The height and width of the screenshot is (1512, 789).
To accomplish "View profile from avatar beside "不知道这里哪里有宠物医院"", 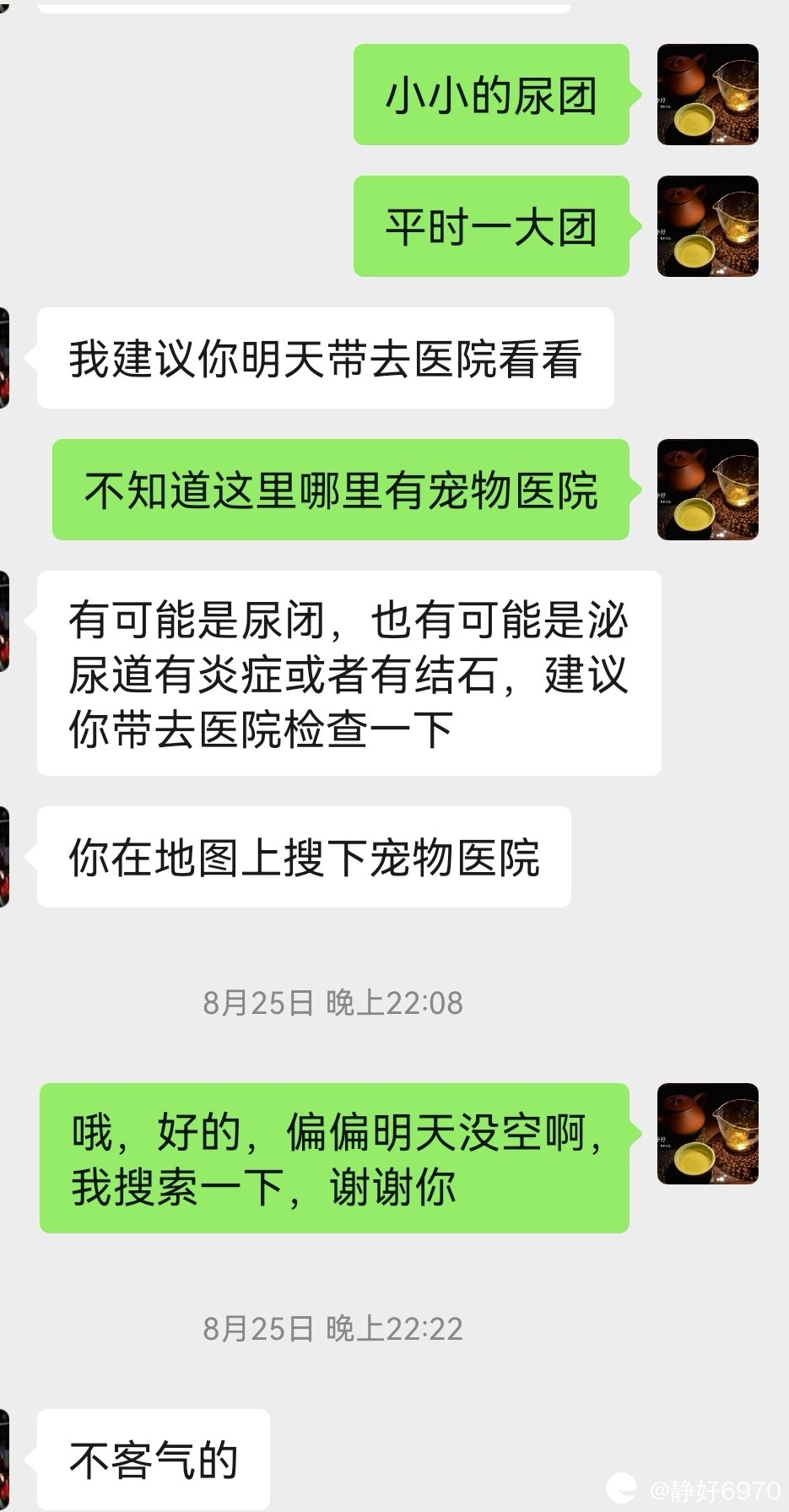I will (707, 490).
